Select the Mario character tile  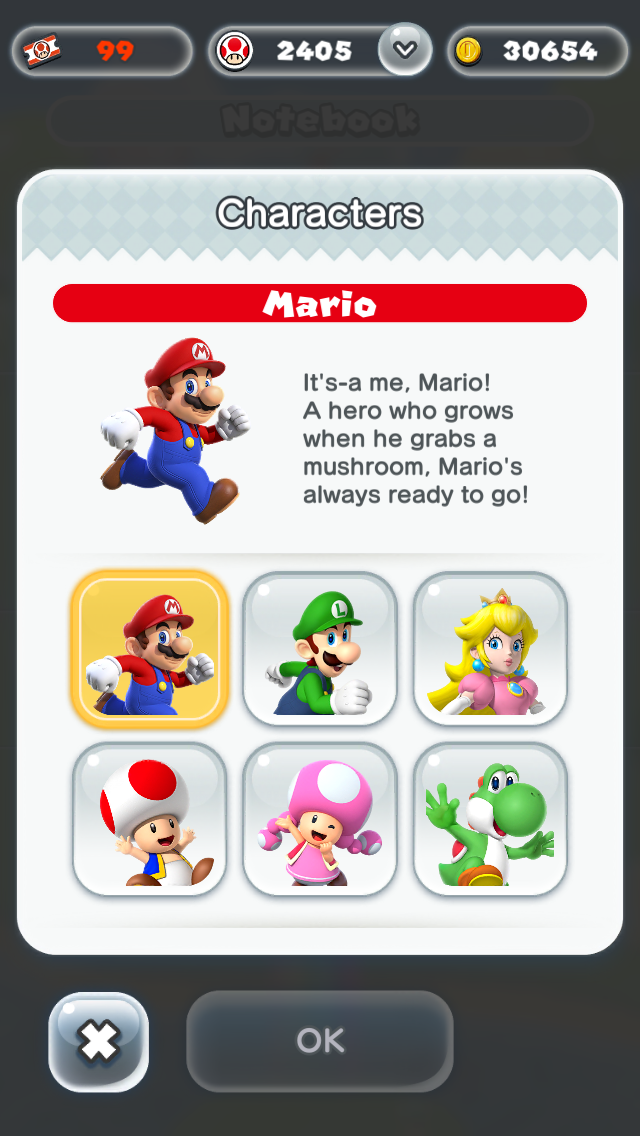150,648
